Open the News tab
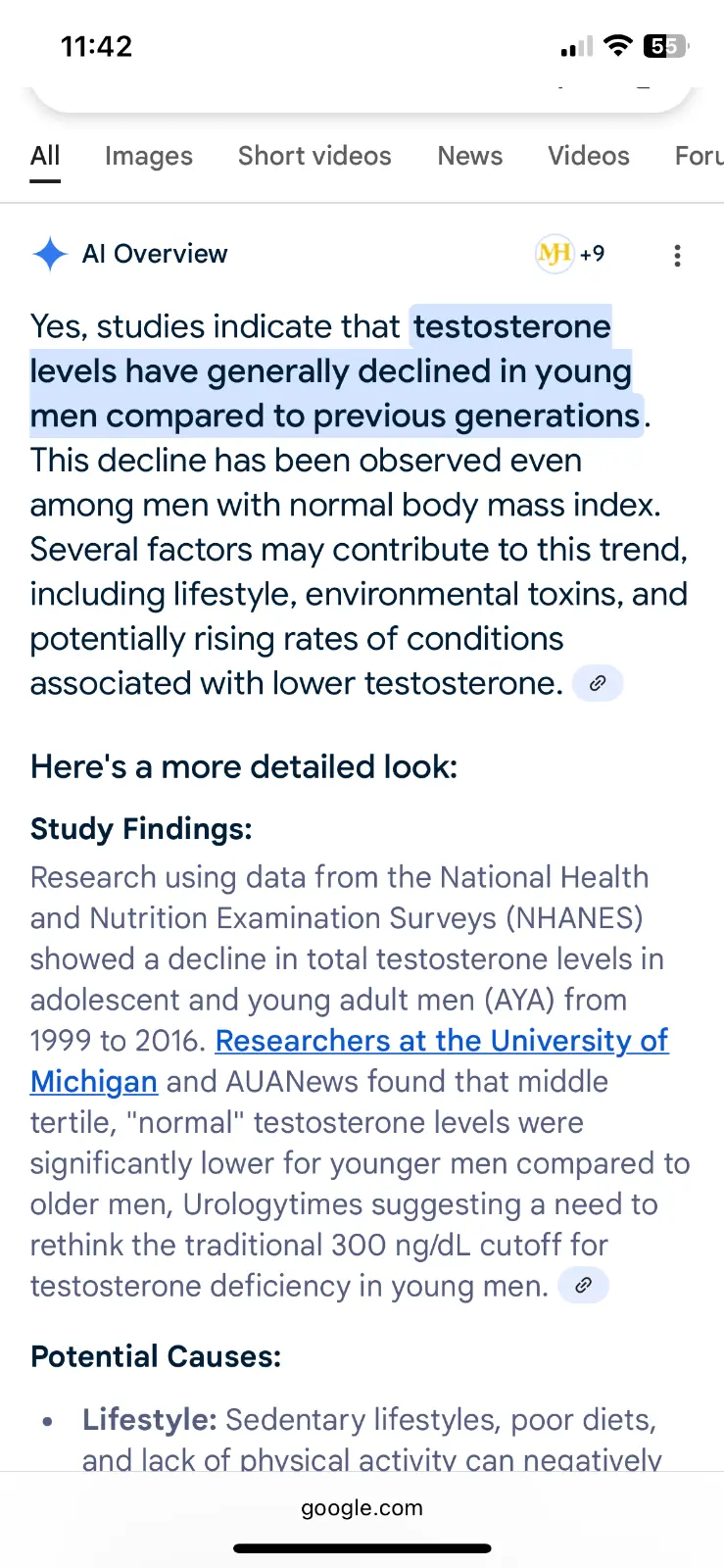This screenshot has width=724, height=1568. (470, 156)
